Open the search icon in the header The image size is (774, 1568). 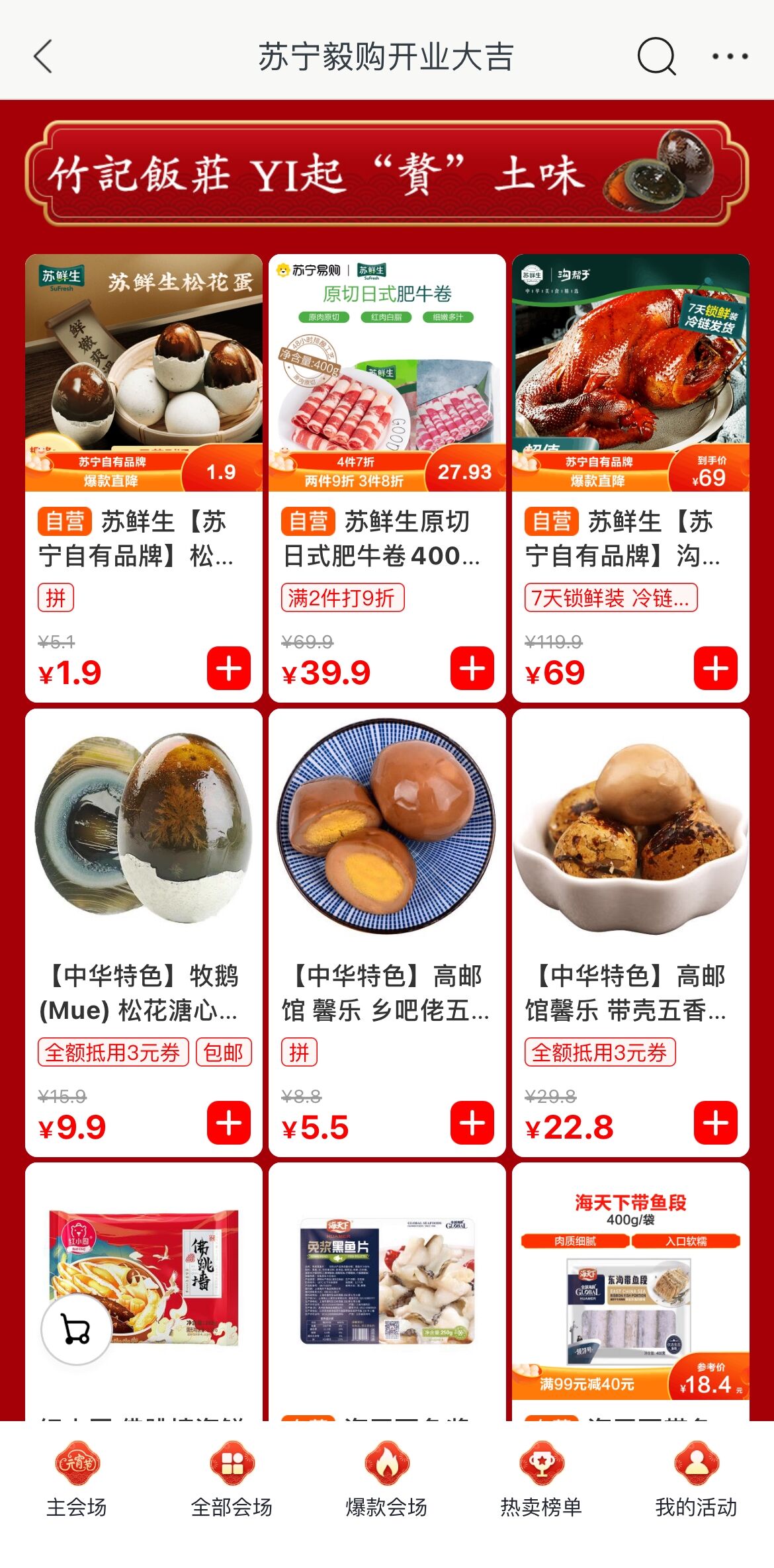656,56
